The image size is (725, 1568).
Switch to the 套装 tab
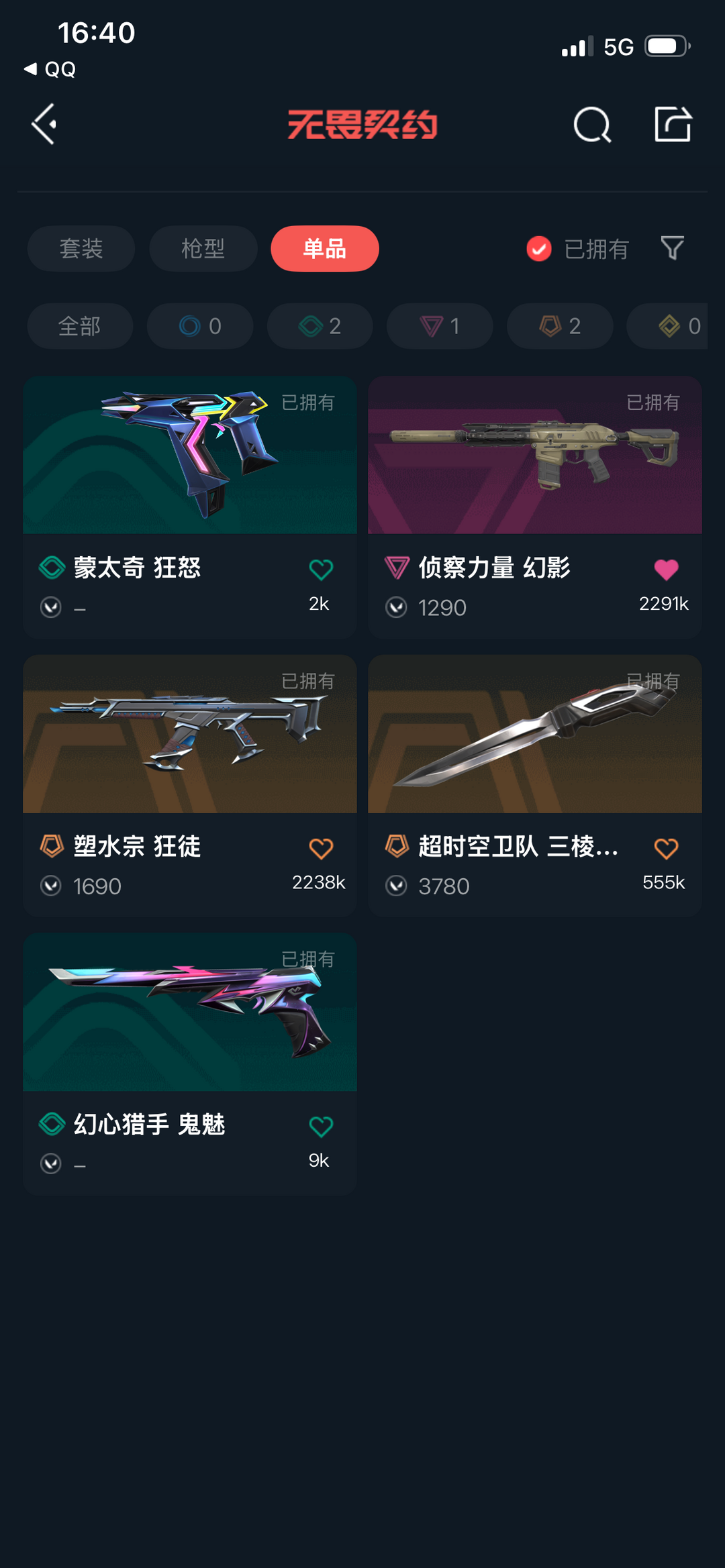(81, 249)
